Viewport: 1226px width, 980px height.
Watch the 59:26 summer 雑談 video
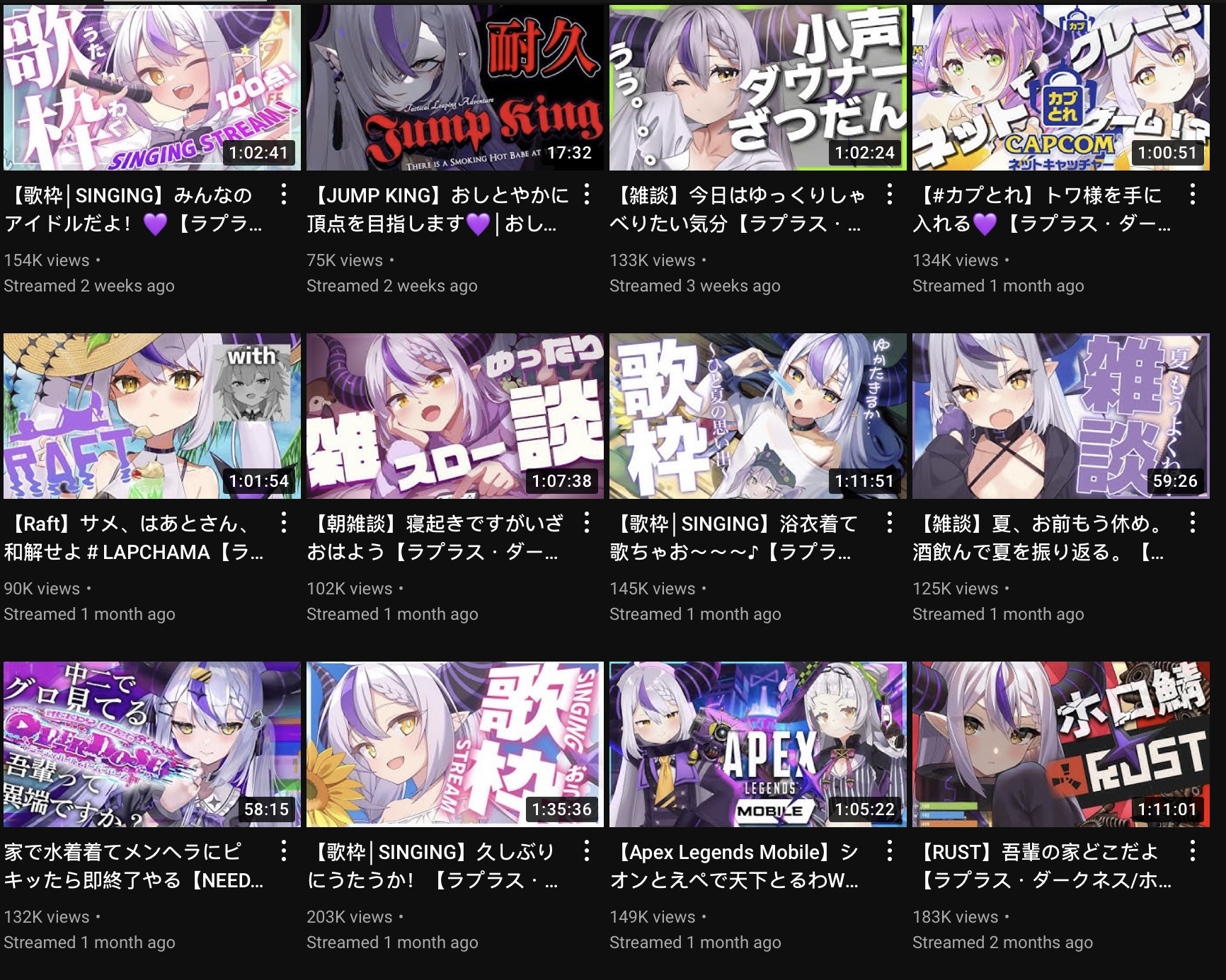[x=1060, y=416]
